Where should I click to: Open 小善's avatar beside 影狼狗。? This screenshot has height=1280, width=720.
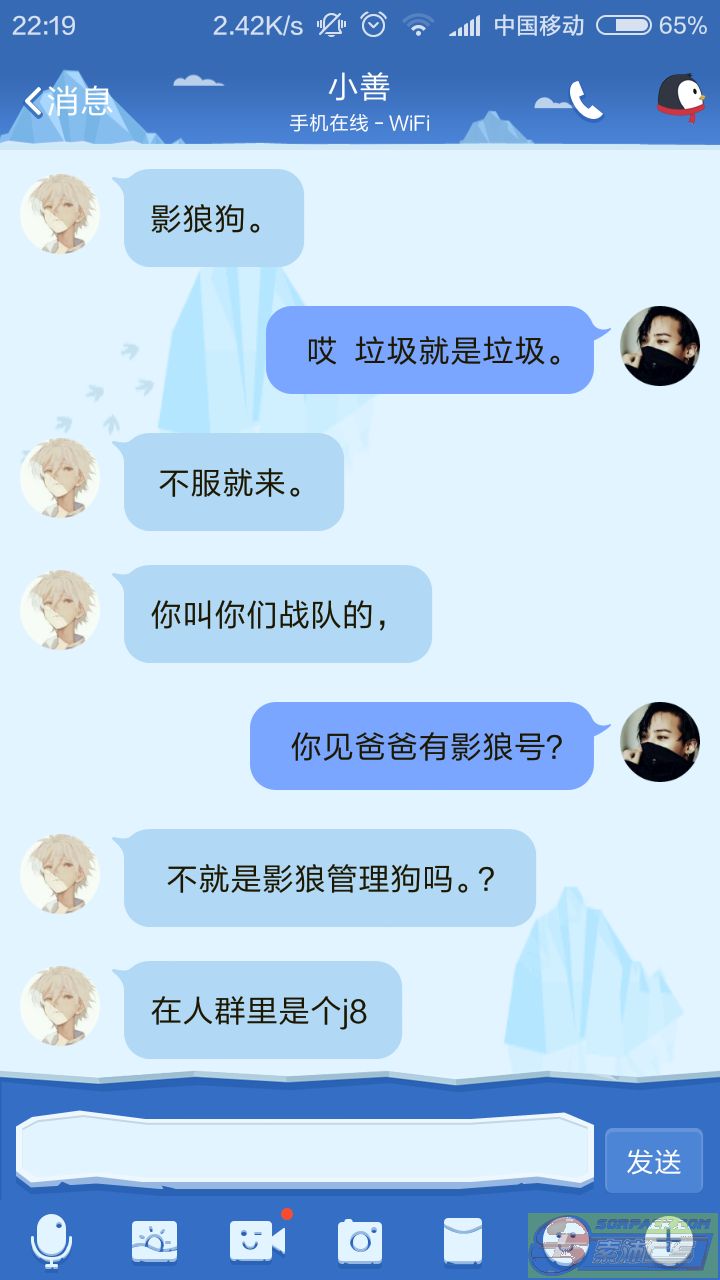60,214
